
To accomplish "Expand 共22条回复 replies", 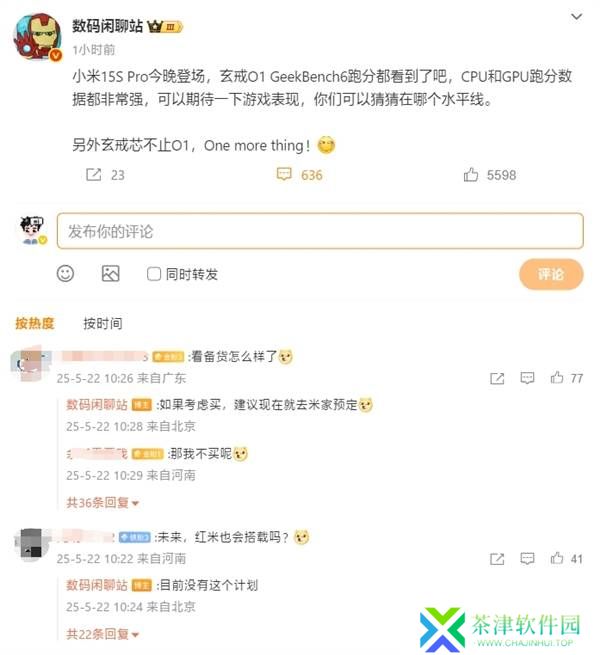I will click(102, 634).
